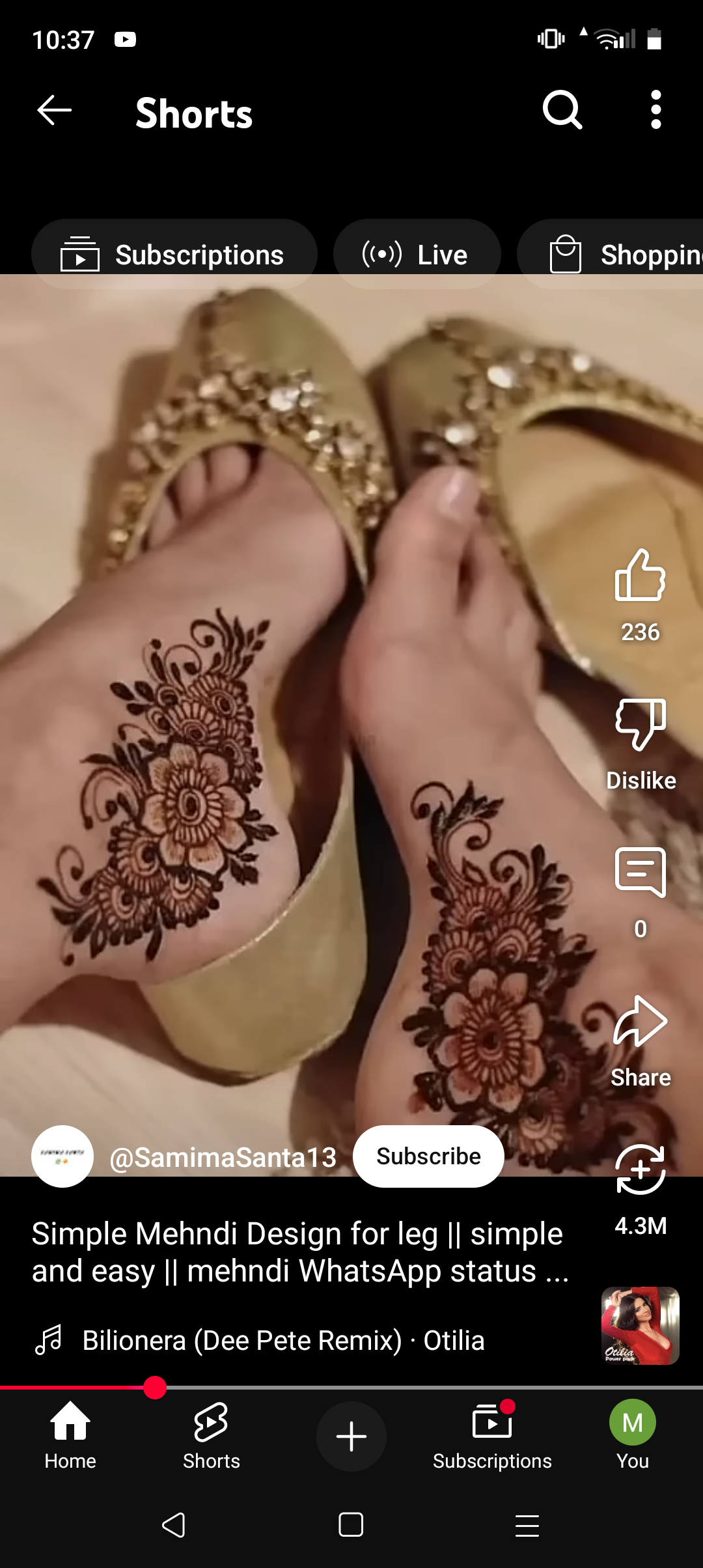Select the Subscriptions chip at top
Image resolution: width=703 pixels, height=1568 pixels.
(174, 254)
